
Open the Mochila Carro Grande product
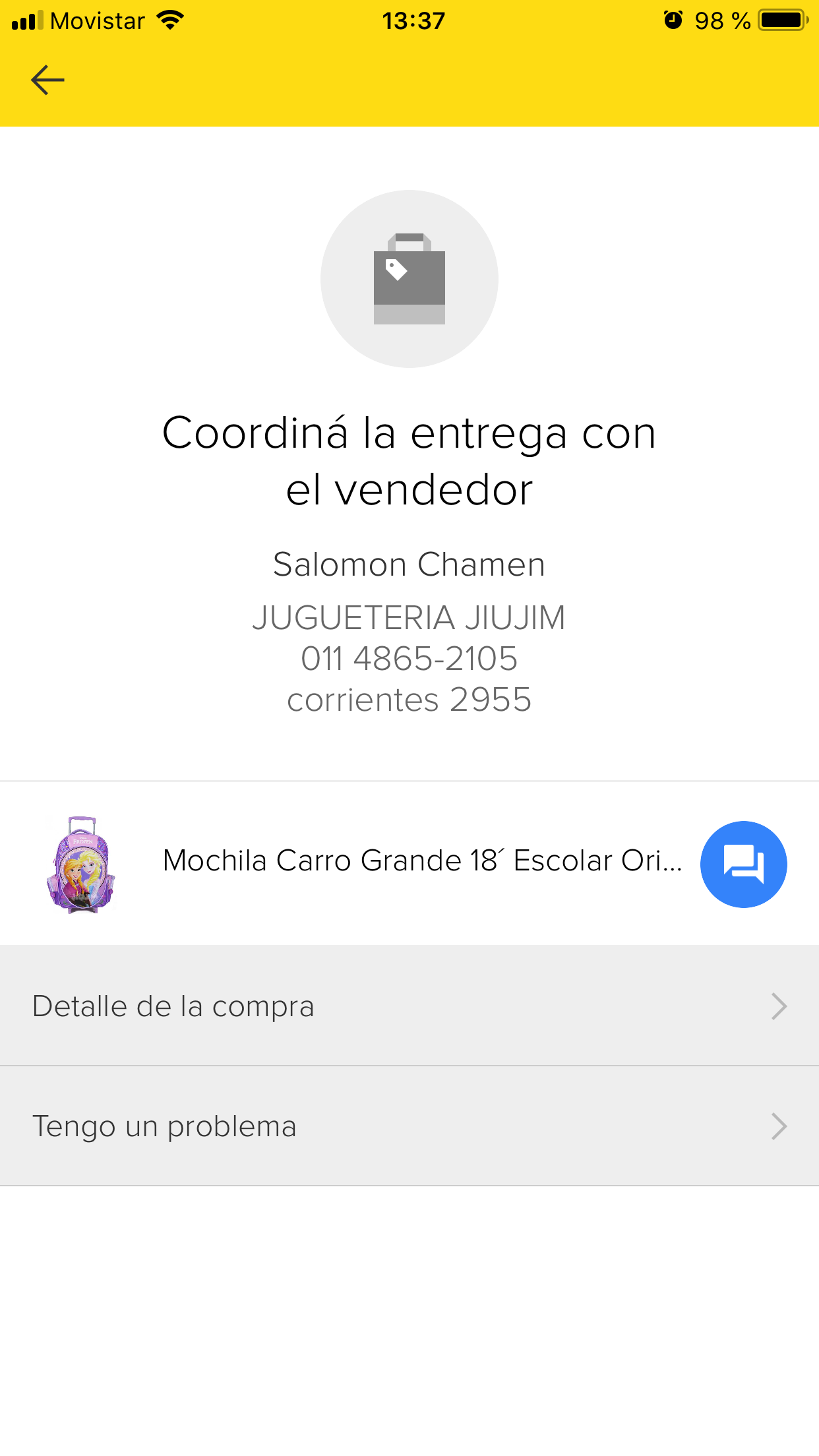point(422,861)
